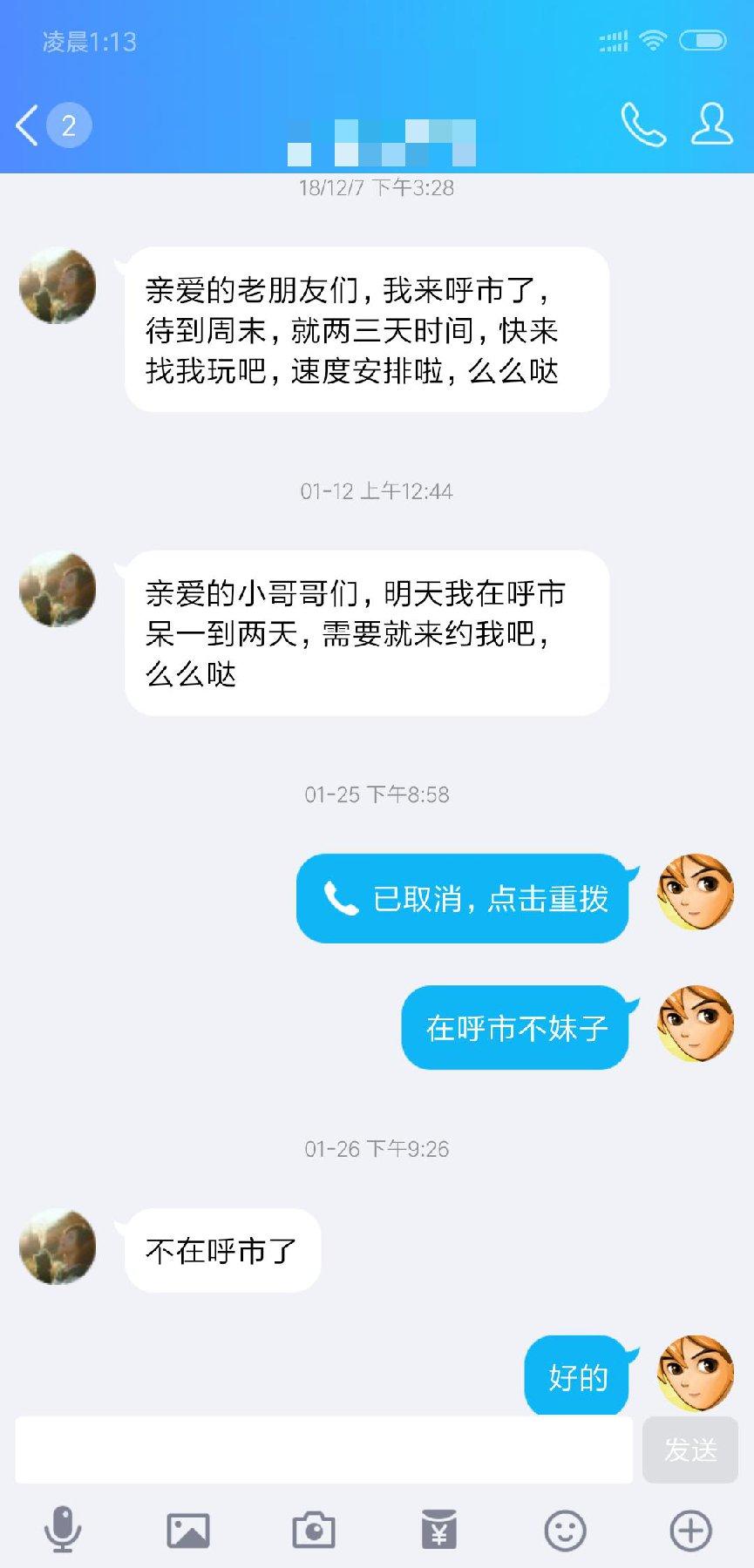Open the contact profile icon
The width and height of the screenshot is (754, 1568).
tap(711, 125)
